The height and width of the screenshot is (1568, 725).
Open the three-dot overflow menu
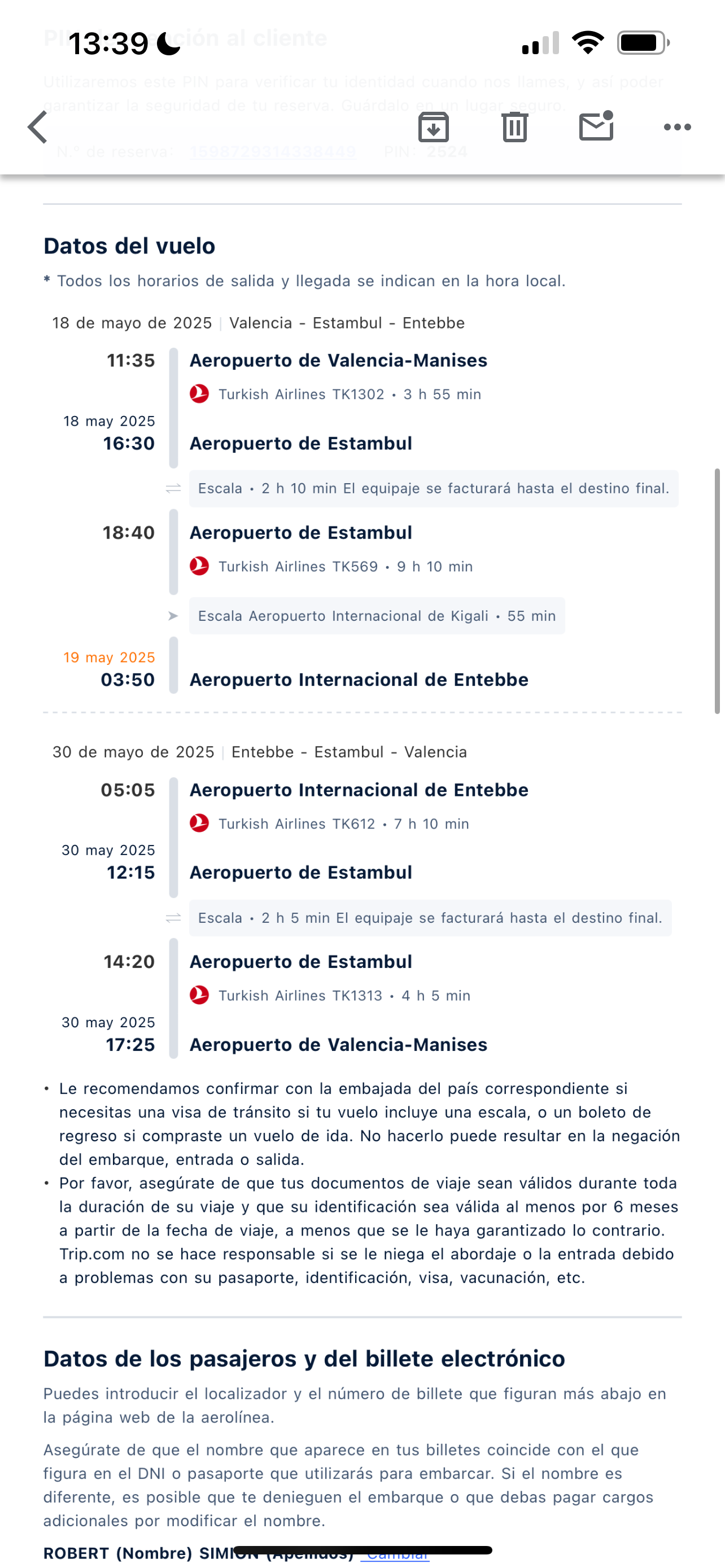click(x=677, y=127)
